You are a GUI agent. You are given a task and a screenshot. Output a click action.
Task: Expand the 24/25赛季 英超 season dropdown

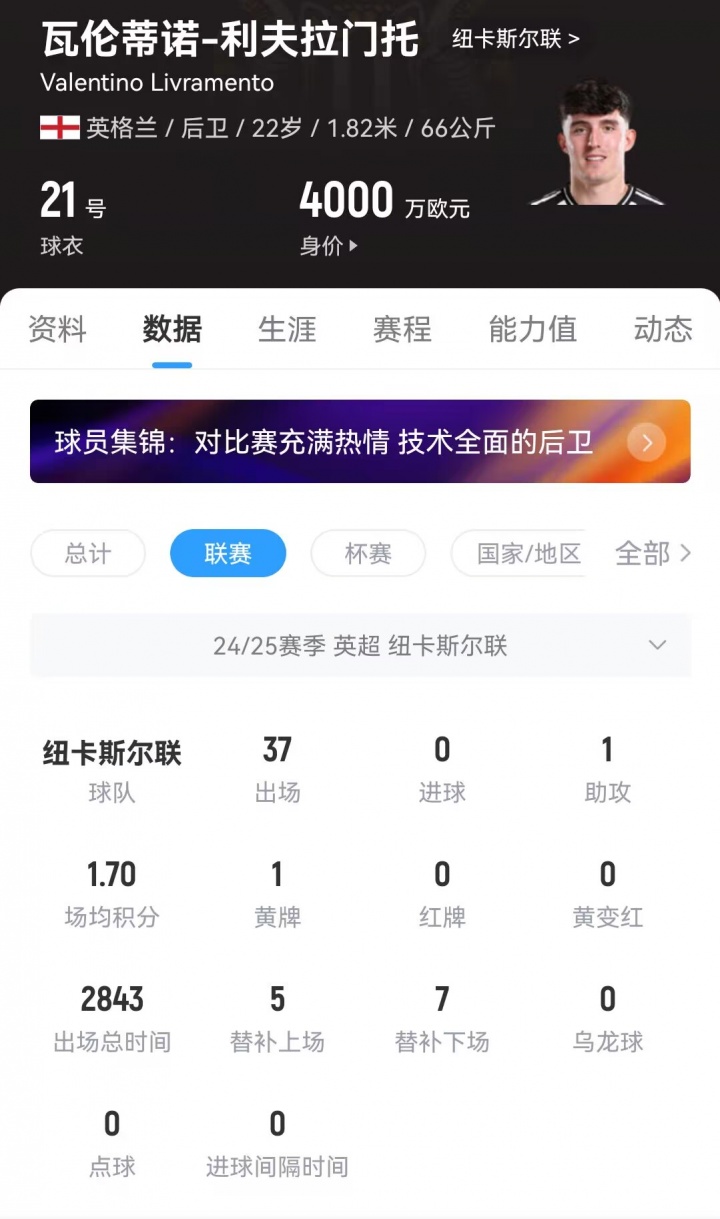(360, 646)
